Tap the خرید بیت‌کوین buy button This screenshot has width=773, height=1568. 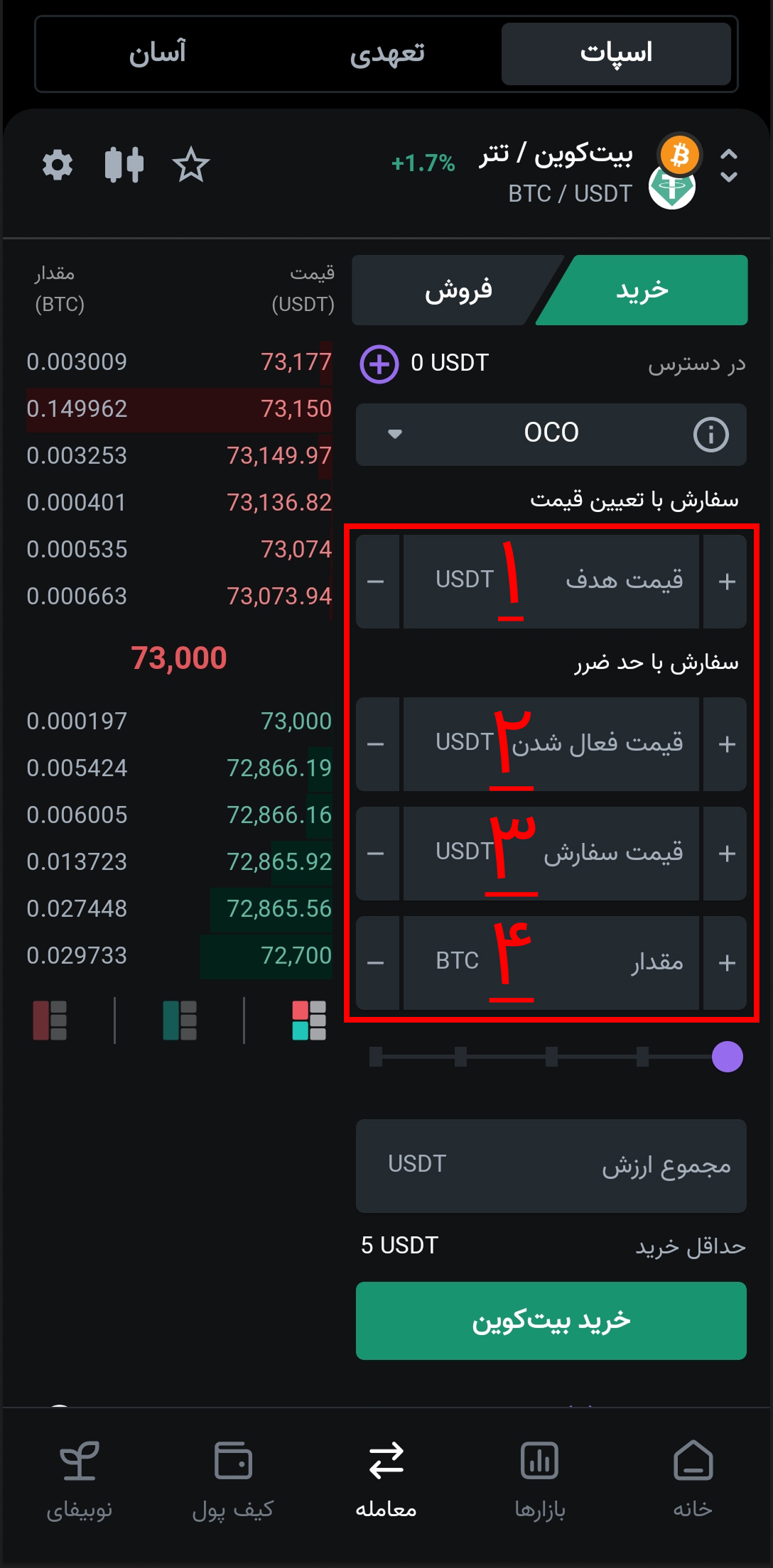click(x=551, y=1320)
